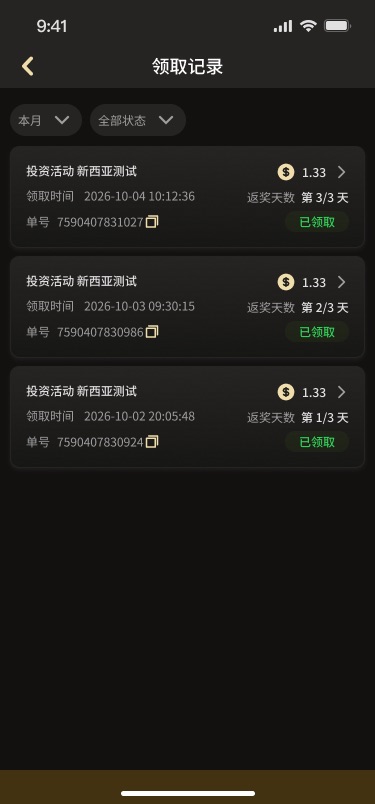Copy order number 7590407830924
Image resolution: width=375 pixels, height=804 pixels.
(152, 441)
